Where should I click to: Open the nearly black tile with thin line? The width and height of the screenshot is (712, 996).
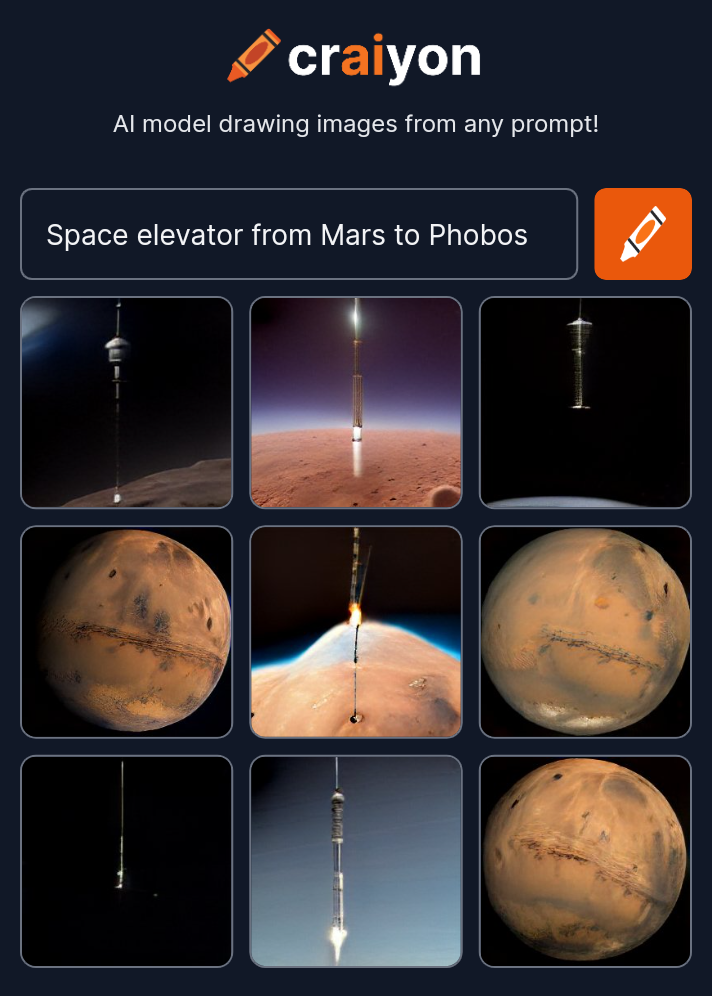click(x=126, y=861)
